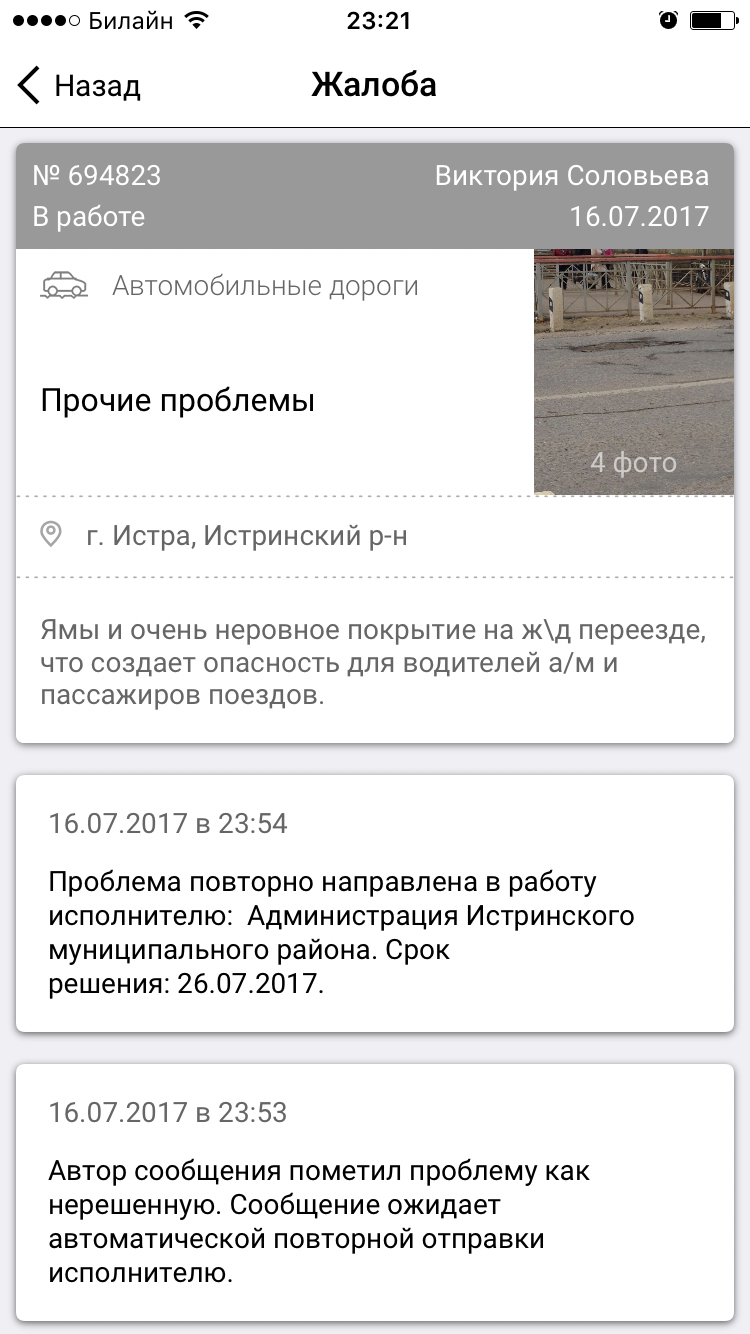The height and width of the screenshot is (1334, 750).
Task: Go back via the Назад button
Action: [x=80, y=86]
